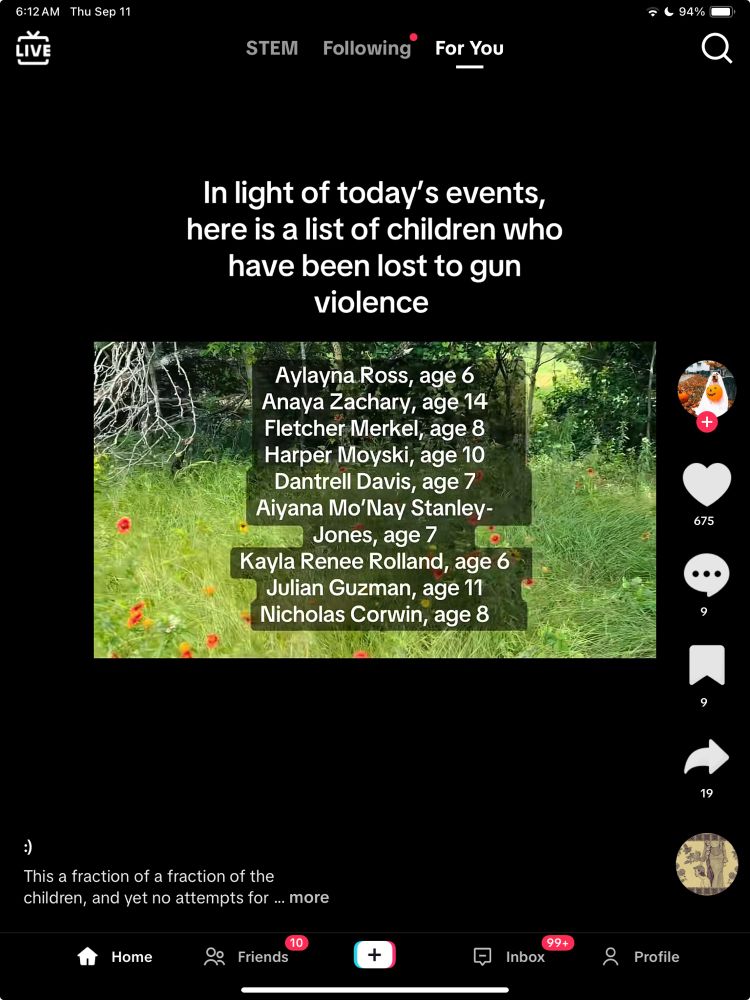
Task: Go to the Profile tab
Action: pos(640,957)
